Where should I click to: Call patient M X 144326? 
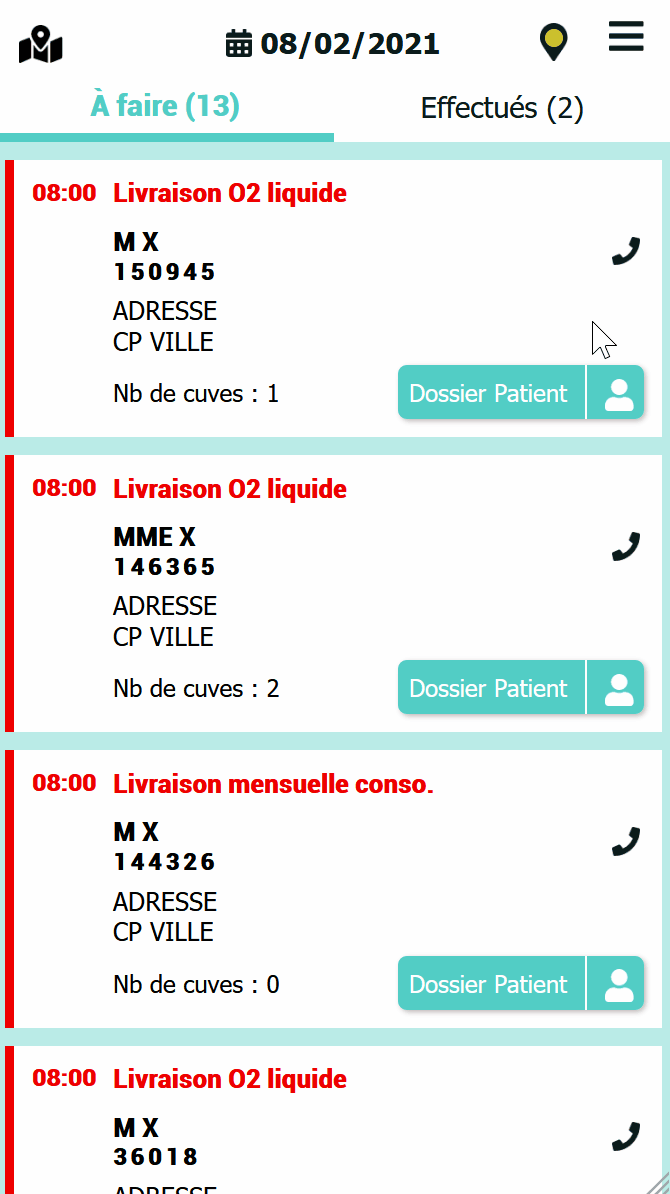[x=626, y=841]
